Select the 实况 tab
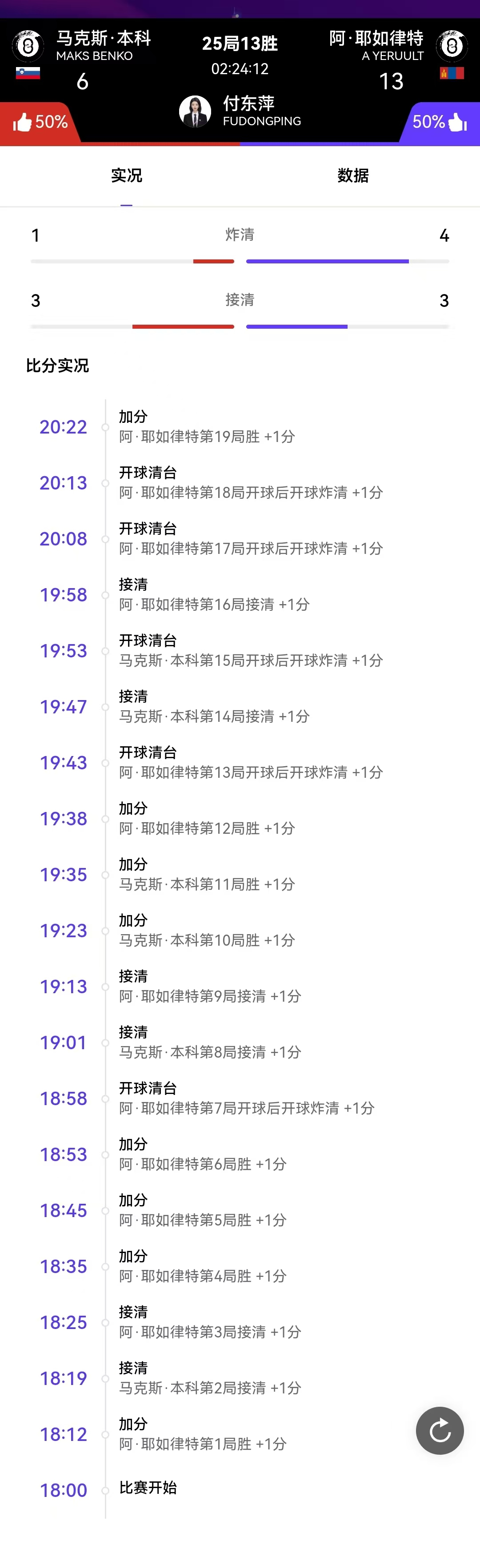This screenshot has width=480, height=1568. 127,176
